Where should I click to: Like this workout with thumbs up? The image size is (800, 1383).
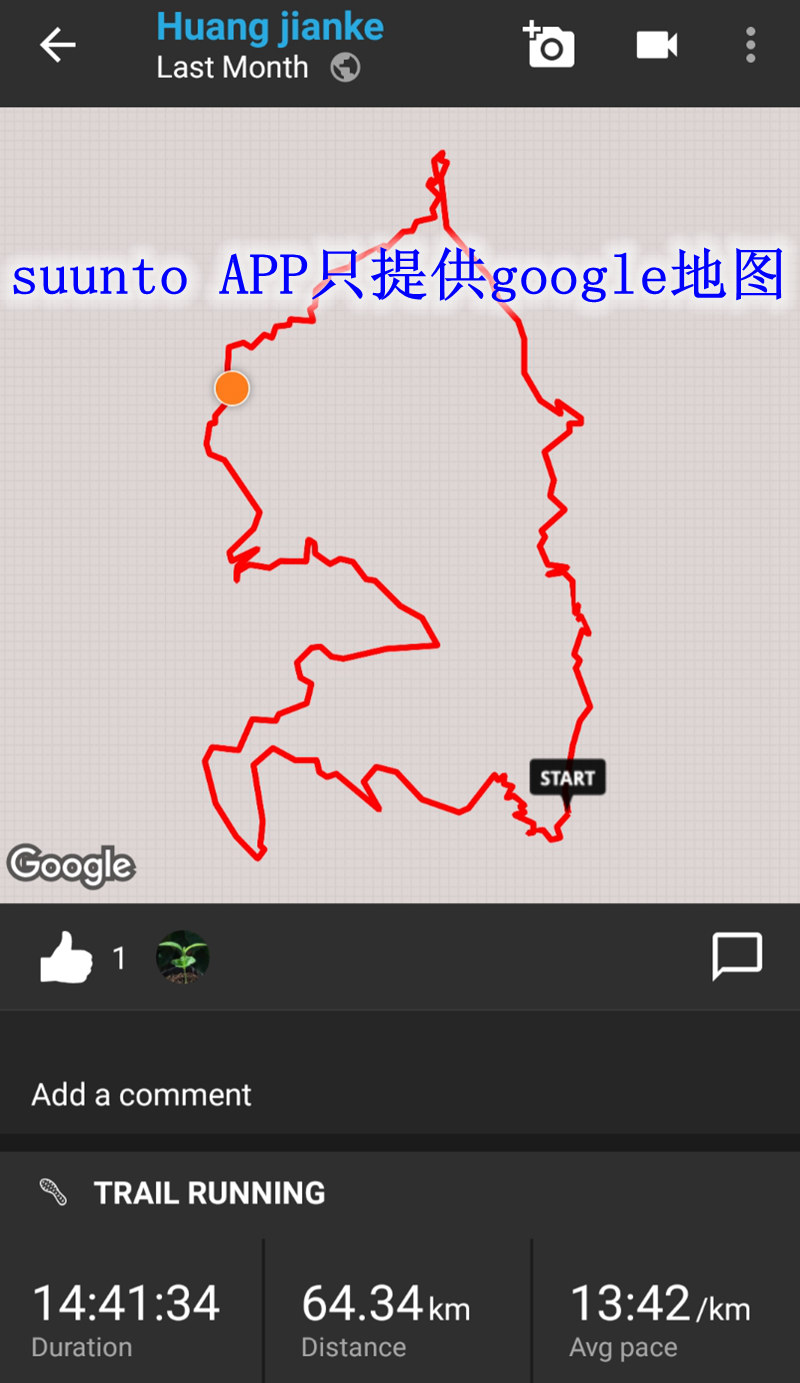[x=65, y=958]
